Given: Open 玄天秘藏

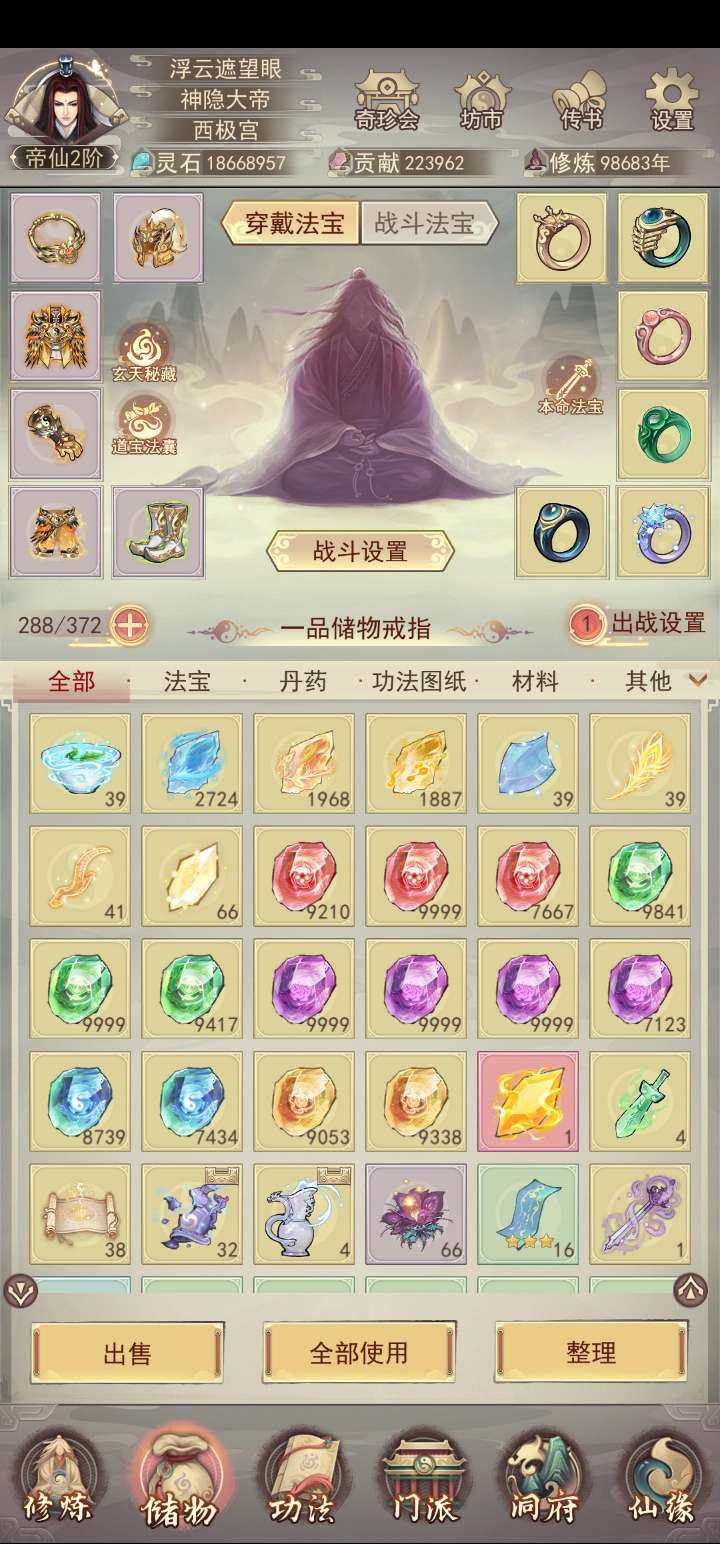Looking at the screenshot, I should pos(144,353).
